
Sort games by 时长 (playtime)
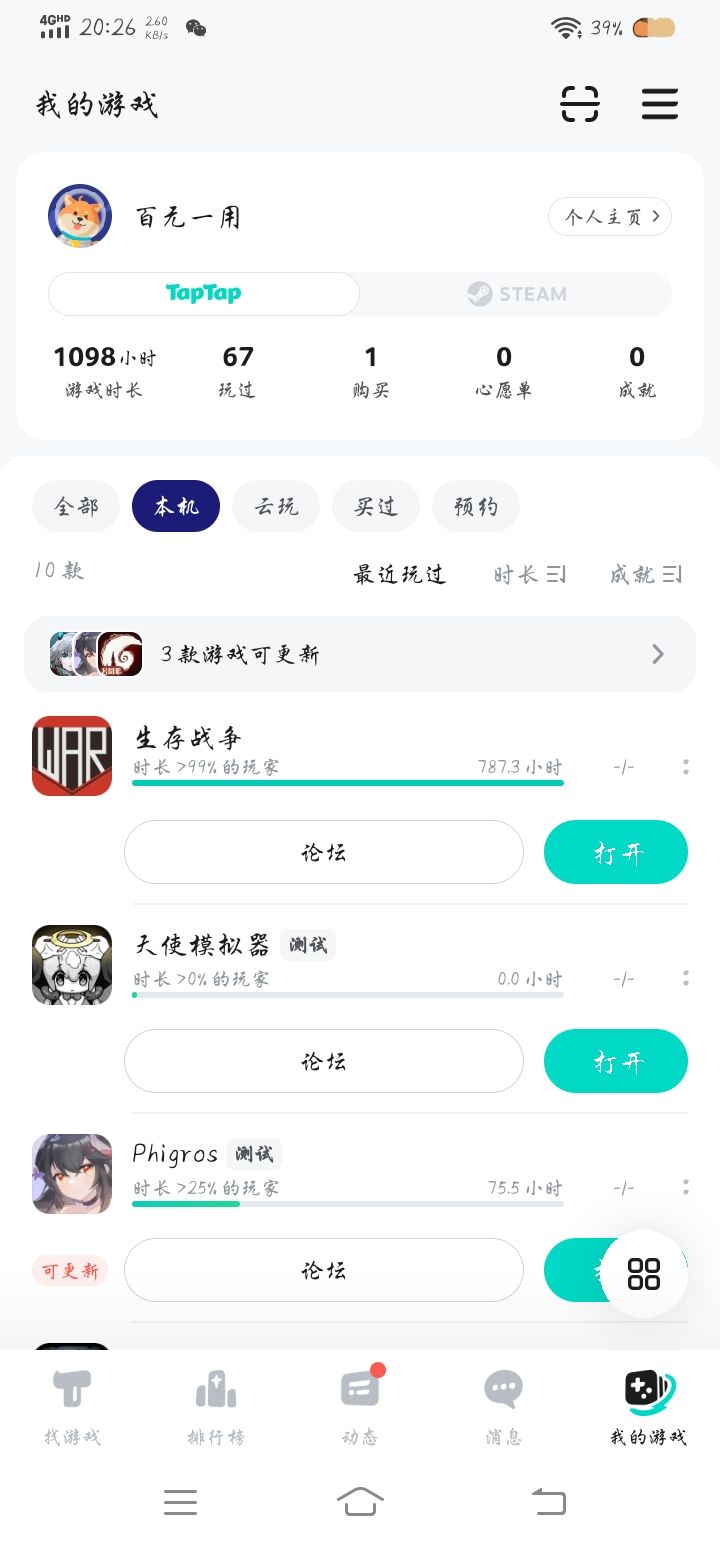click(x=528, y=572)
